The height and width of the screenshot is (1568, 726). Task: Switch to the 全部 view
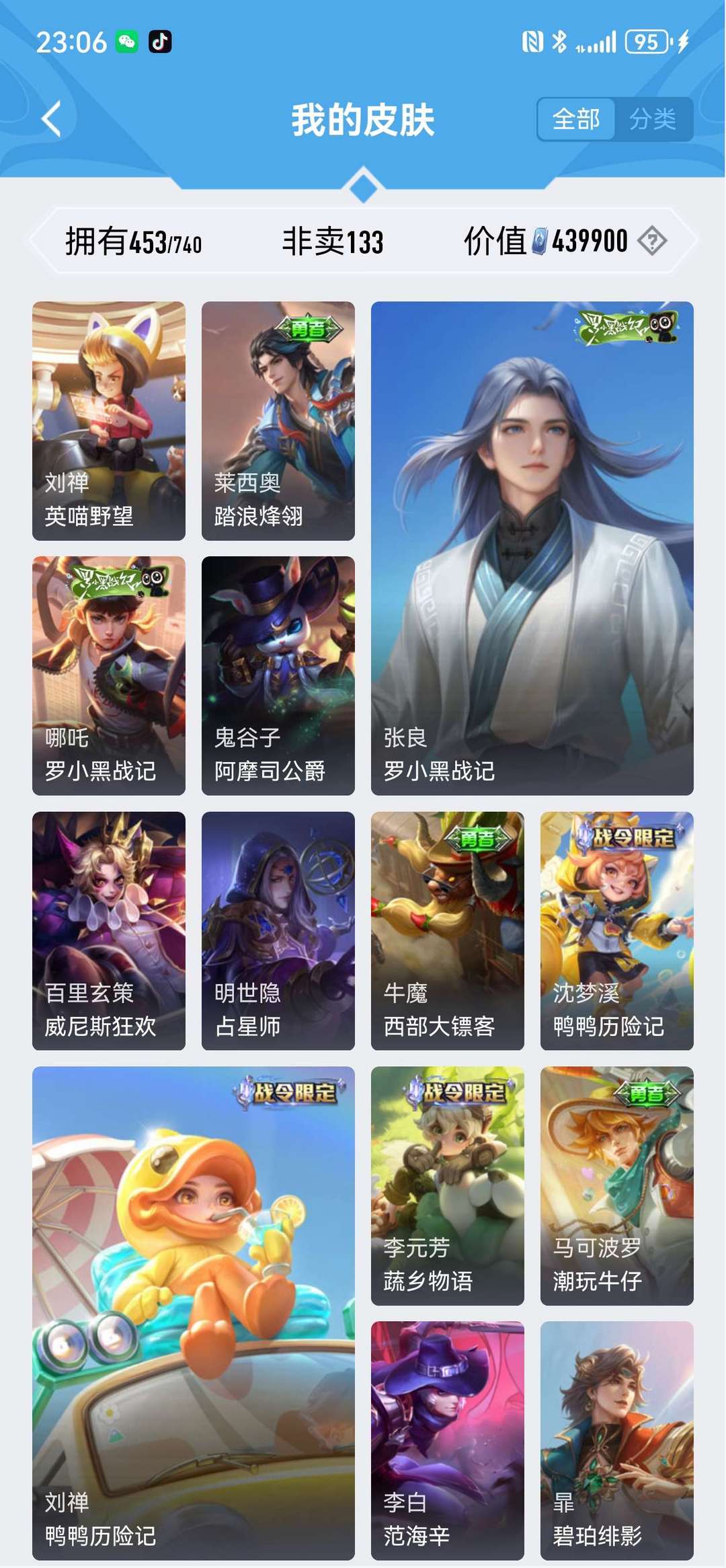(x=575, y=119)
